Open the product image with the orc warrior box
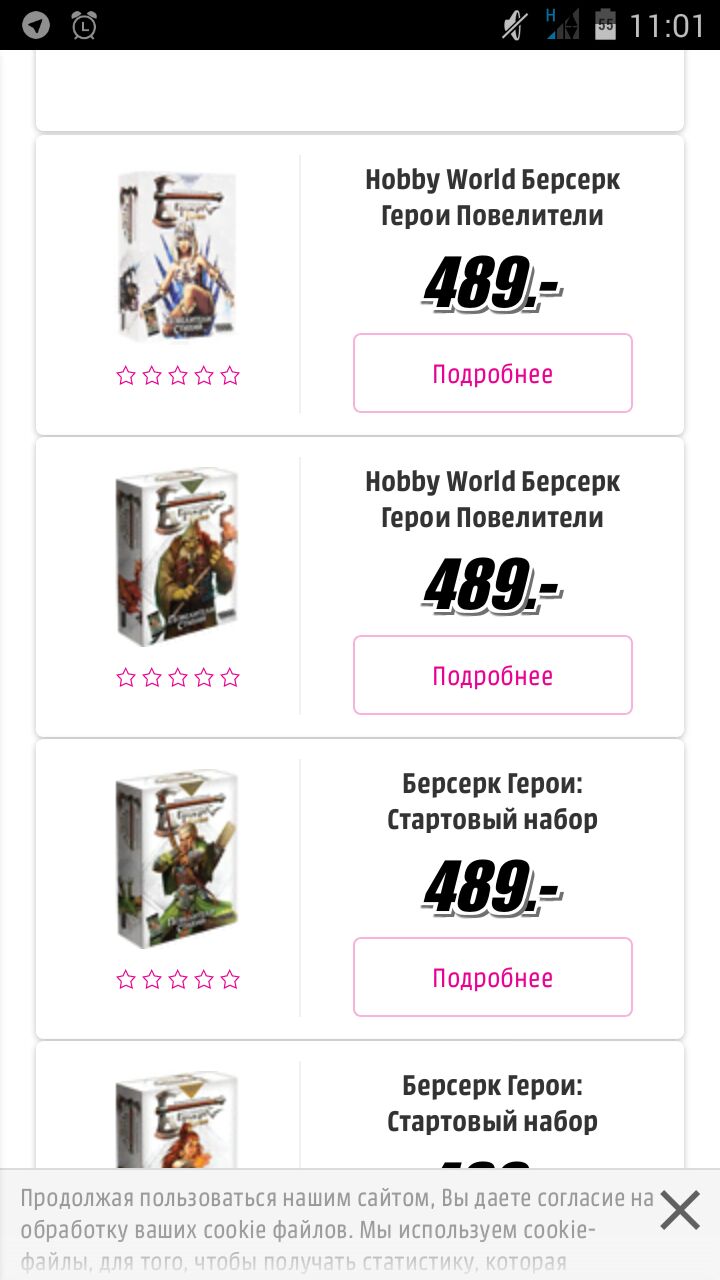The image size is (720, 1280). click(178, 557)
